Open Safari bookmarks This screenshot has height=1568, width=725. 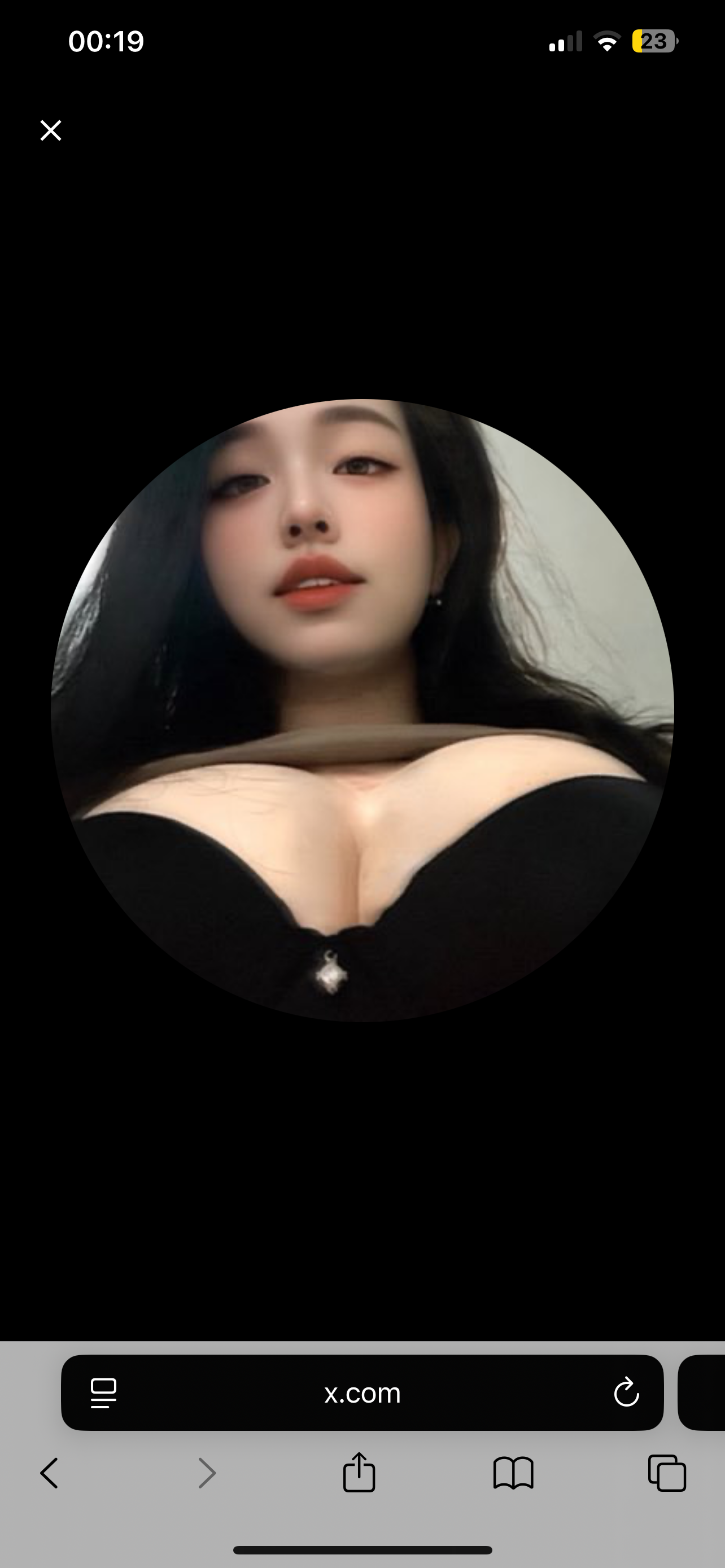513,1474
